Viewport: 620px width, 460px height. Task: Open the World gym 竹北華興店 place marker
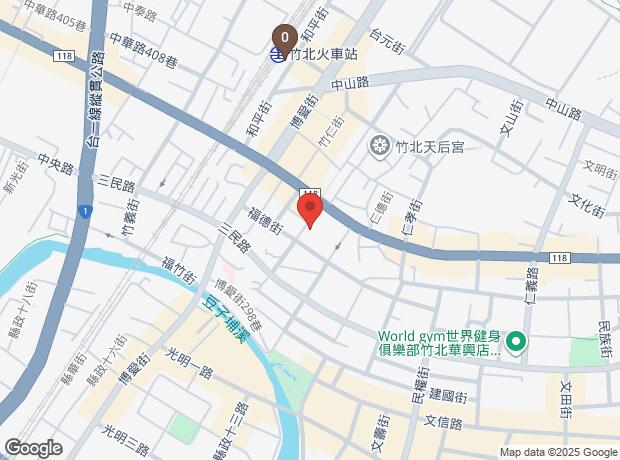click(x=517, y=343)
